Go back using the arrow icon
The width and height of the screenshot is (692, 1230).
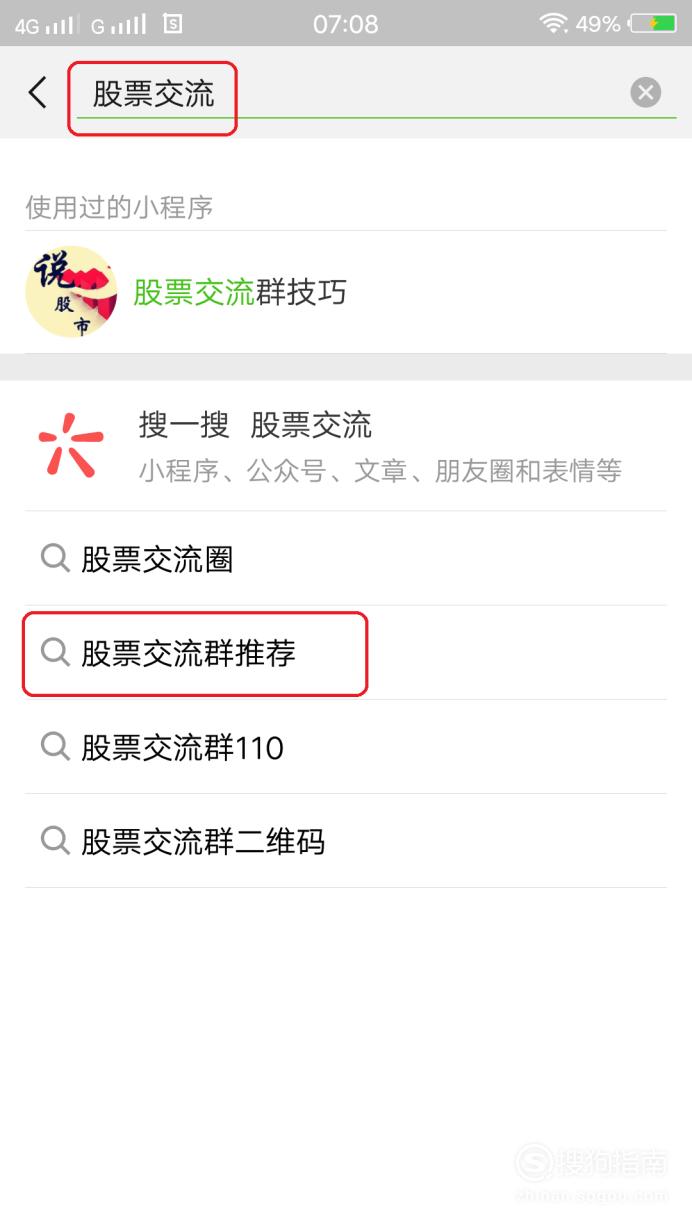(x=37, y=94)
